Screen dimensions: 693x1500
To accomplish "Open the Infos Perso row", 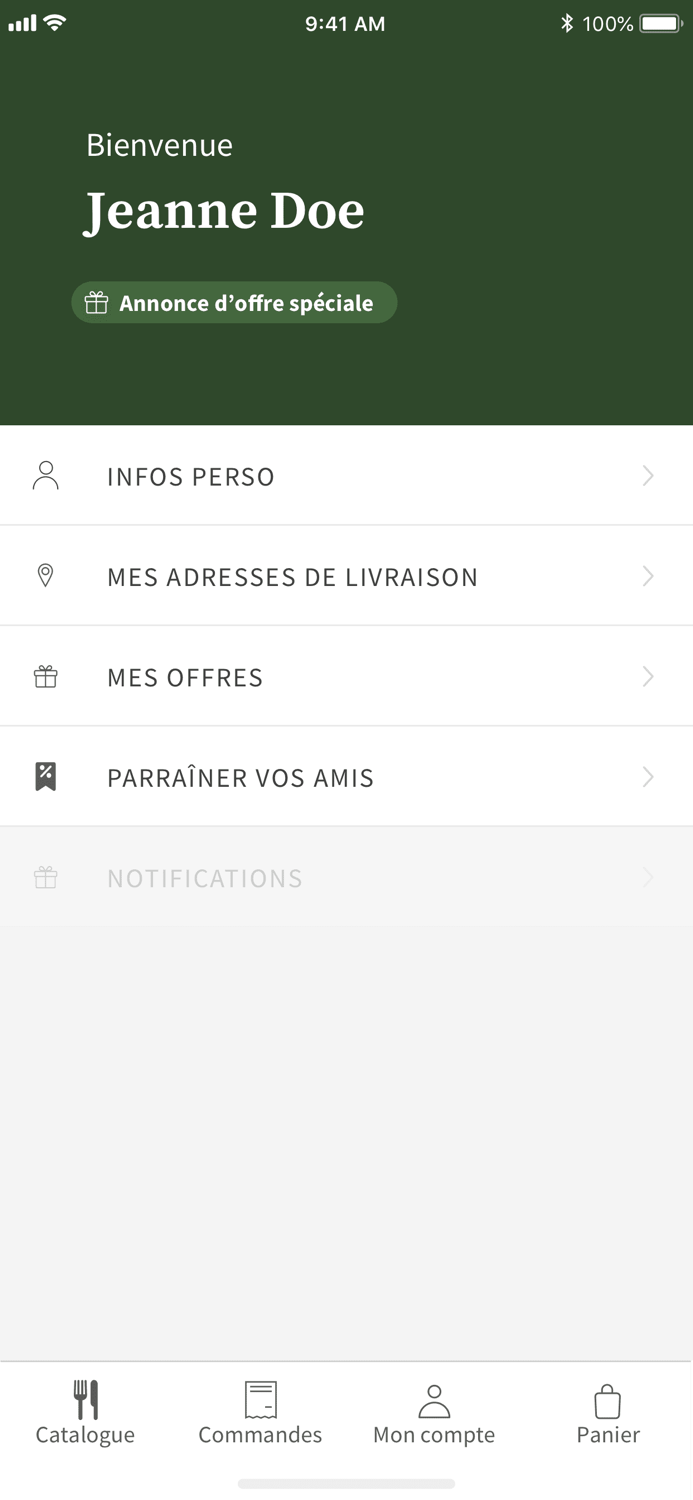I will pos(346,476).
